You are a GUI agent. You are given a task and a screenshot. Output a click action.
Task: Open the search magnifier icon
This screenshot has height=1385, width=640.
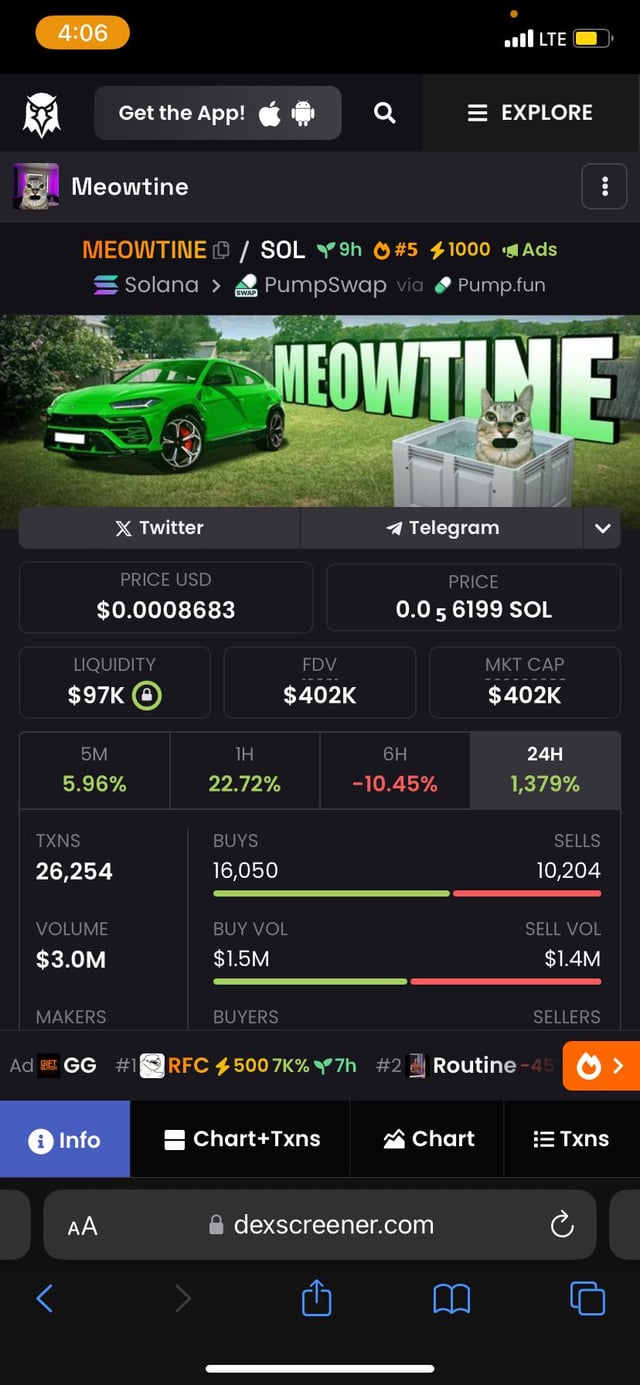click(384, 113)
